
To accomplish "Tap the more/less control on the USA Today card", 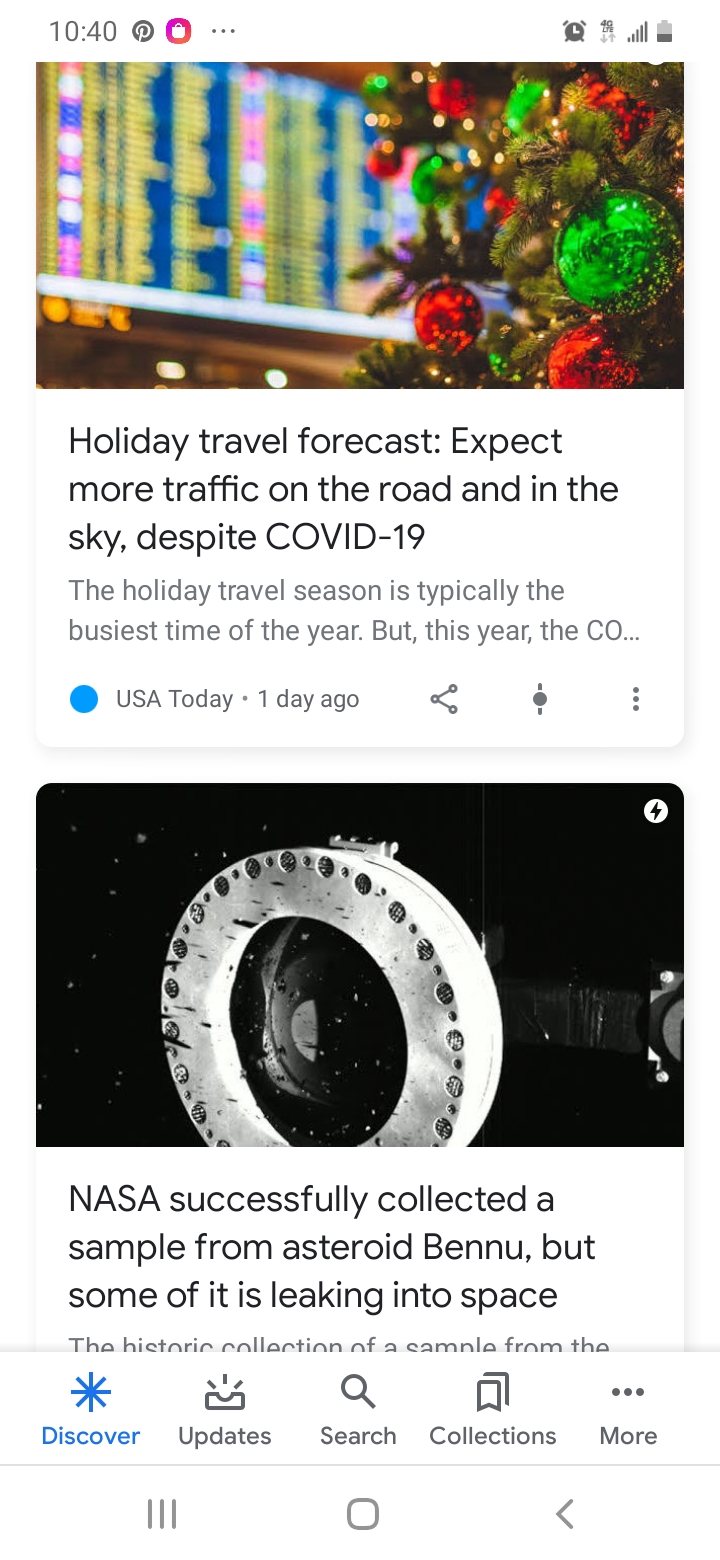I will [x=540, y=699].
